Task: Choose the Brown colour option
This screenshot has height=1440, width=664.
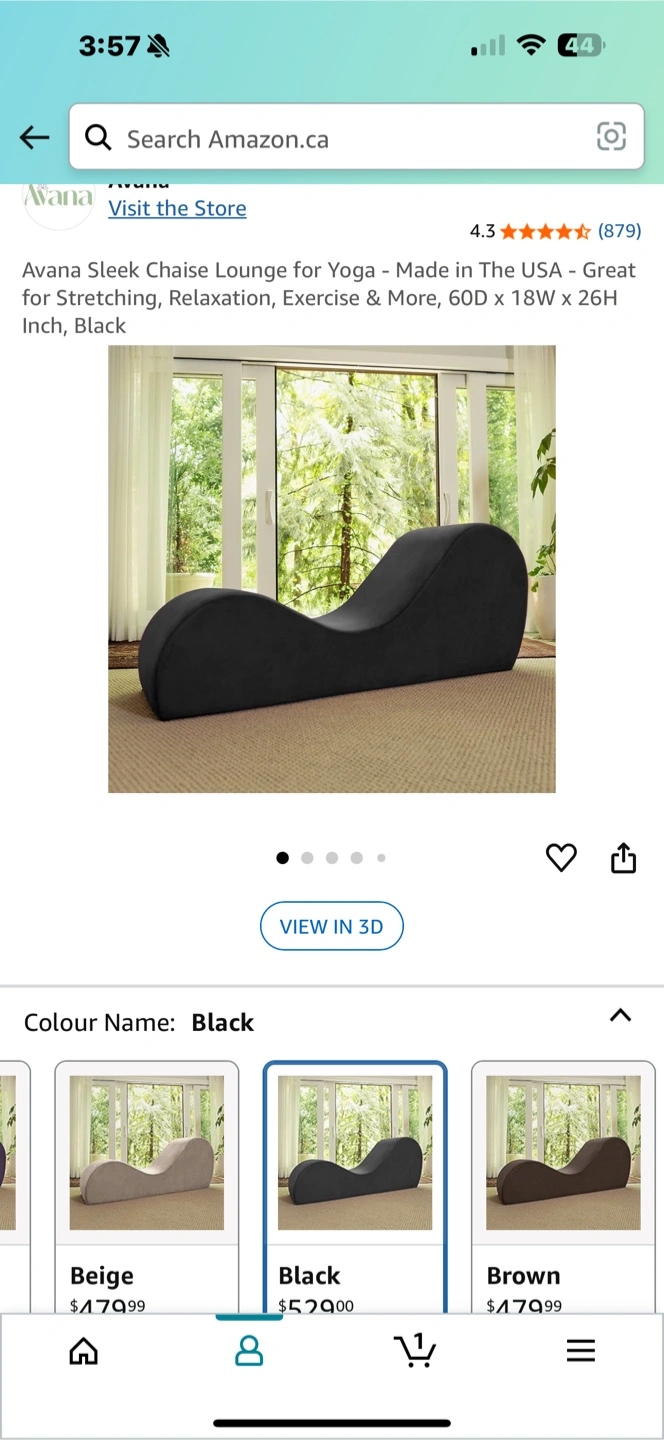Action: [563, 1187]
